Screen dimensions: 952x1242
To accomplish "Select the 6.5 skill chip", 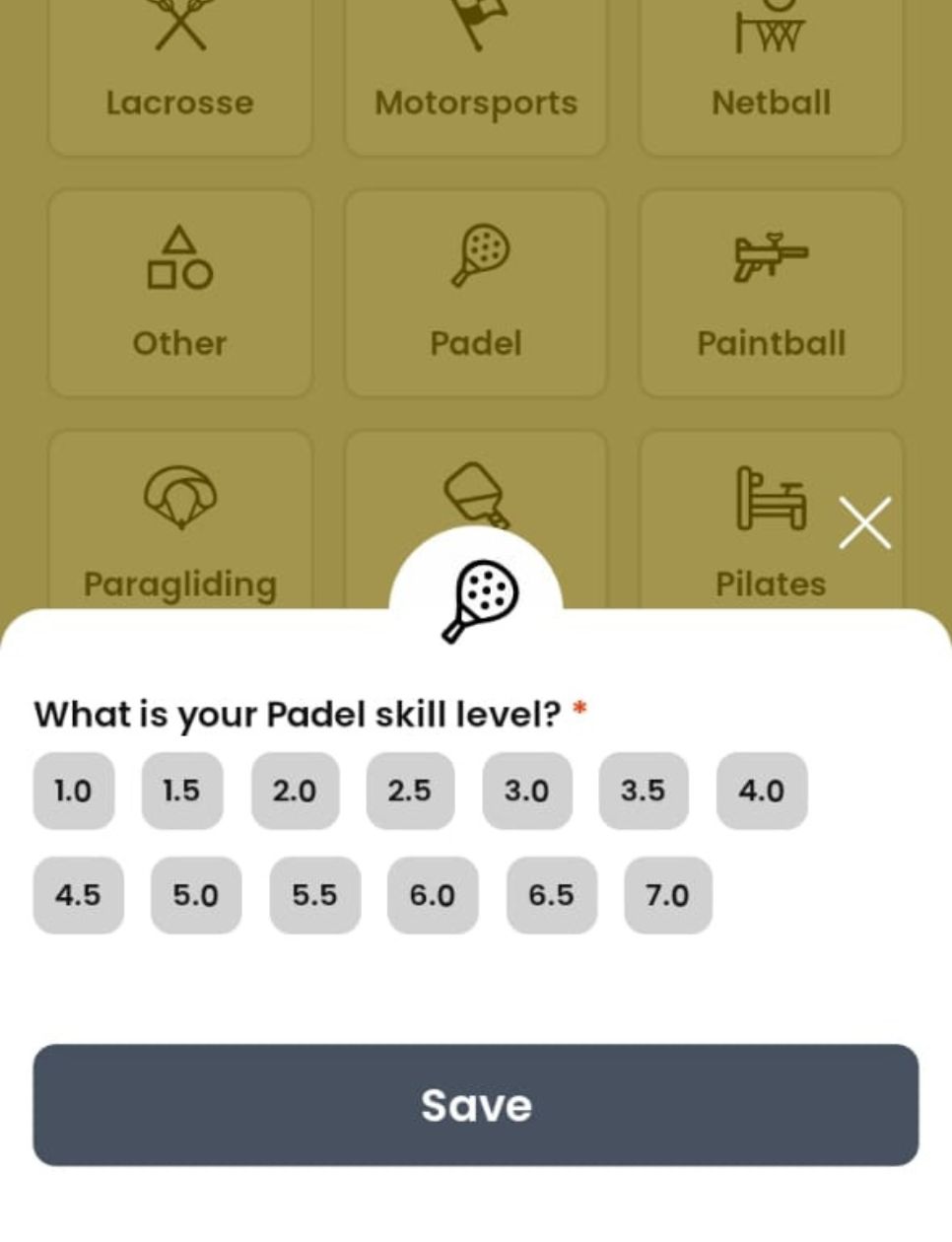I will click(551, 895).
